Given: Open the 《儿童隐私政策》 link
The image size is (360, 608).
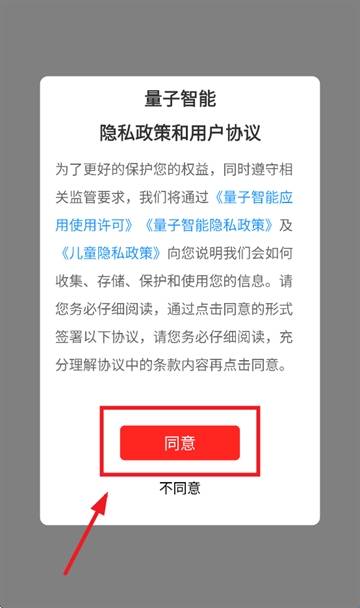Looking at the screenshot, I should [x=109, y=253].
